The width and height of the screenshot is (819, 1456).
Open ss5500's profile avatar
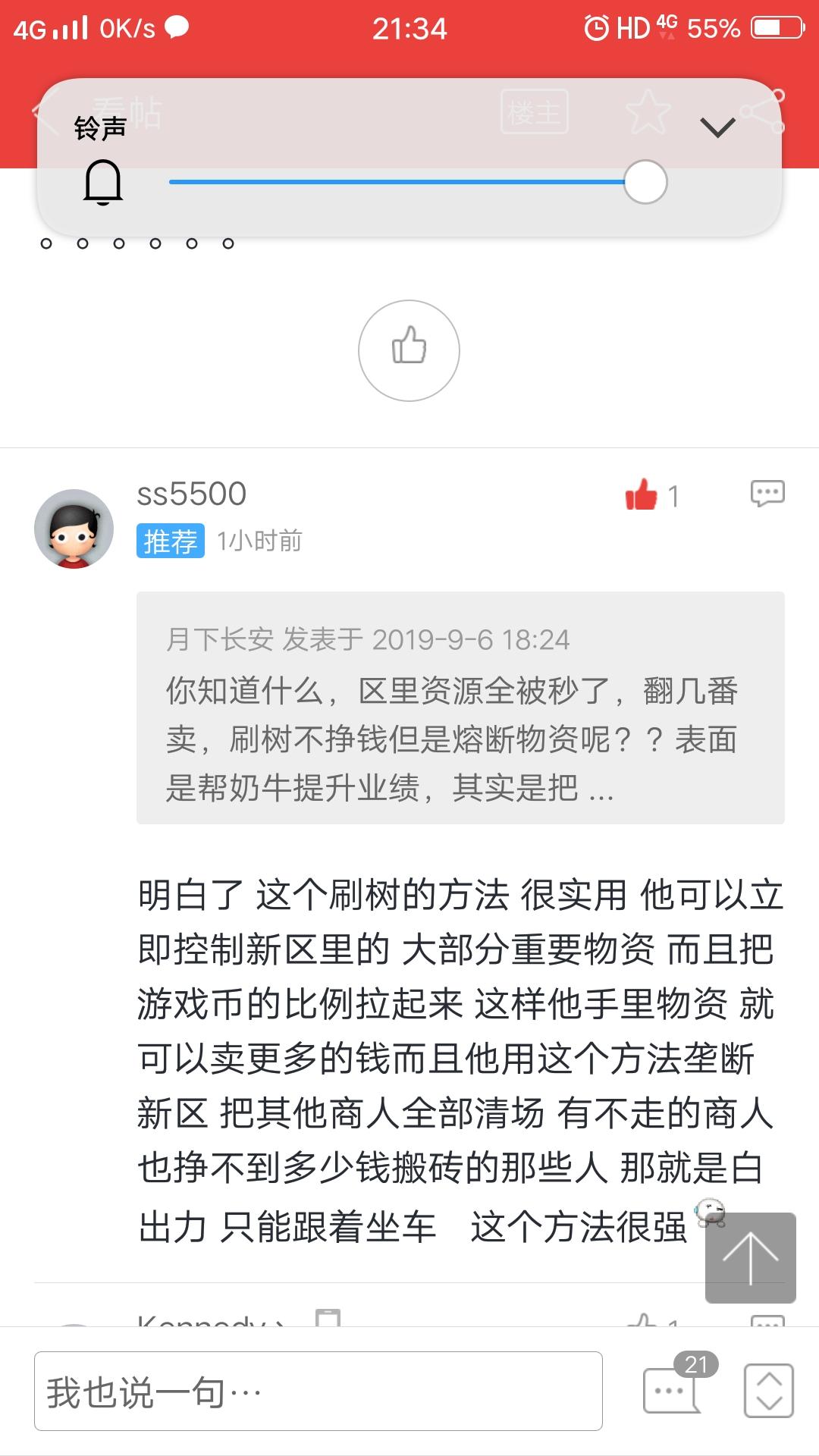coord(74,529)
